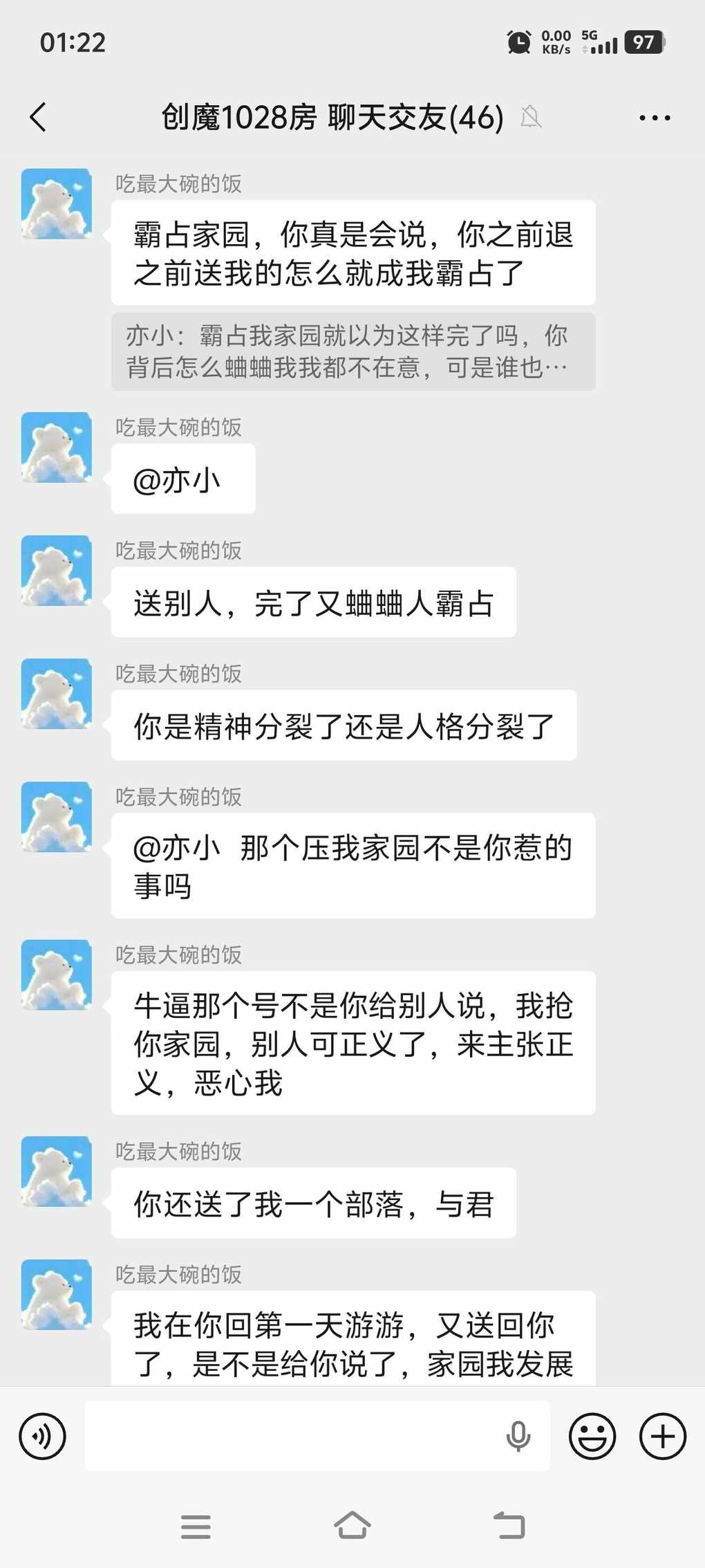Switch to voice message input
This screenshot has height=1568, width=705.
tap(43, 1437)
